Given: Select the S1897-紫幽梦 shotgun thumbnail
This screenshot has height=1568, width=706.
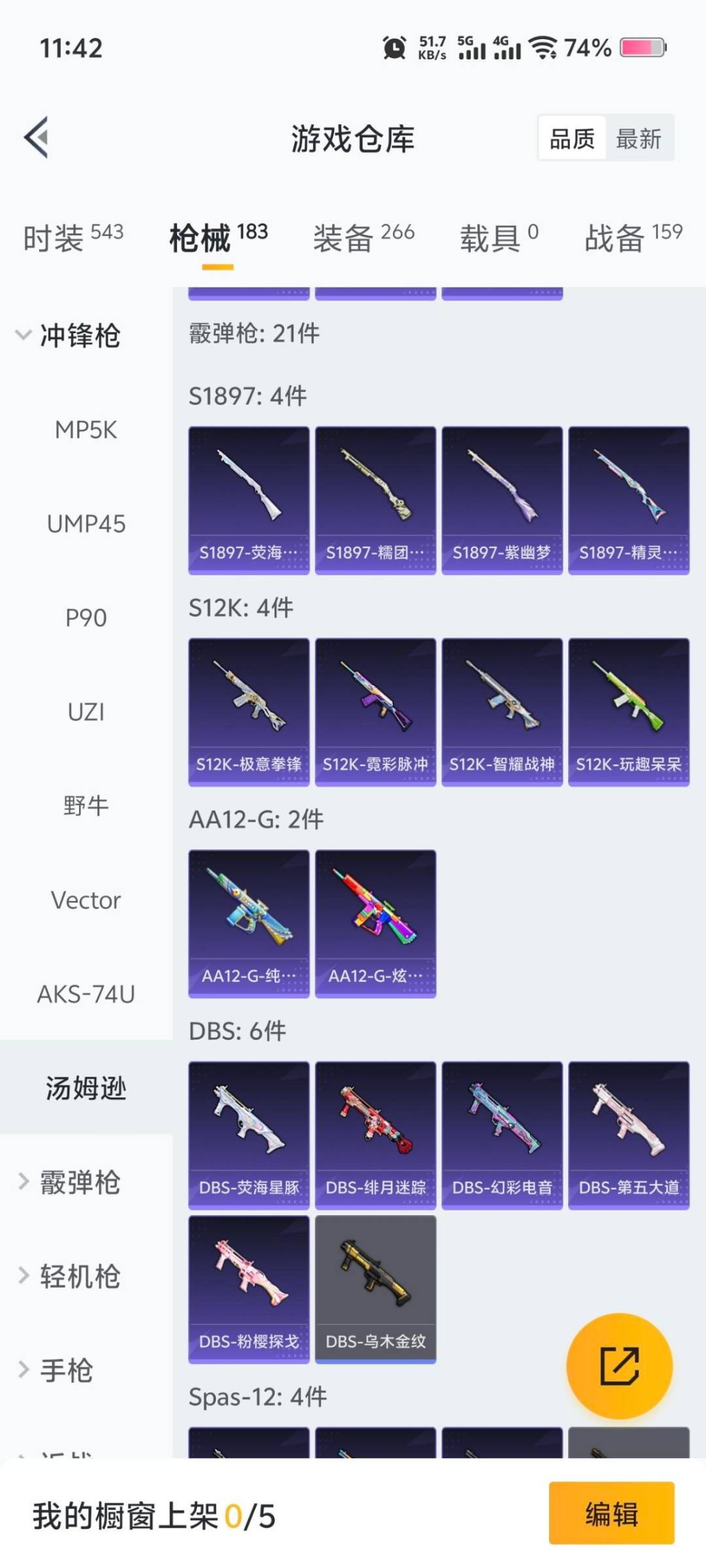Looking at the screenshot, I should click(501, 500).
